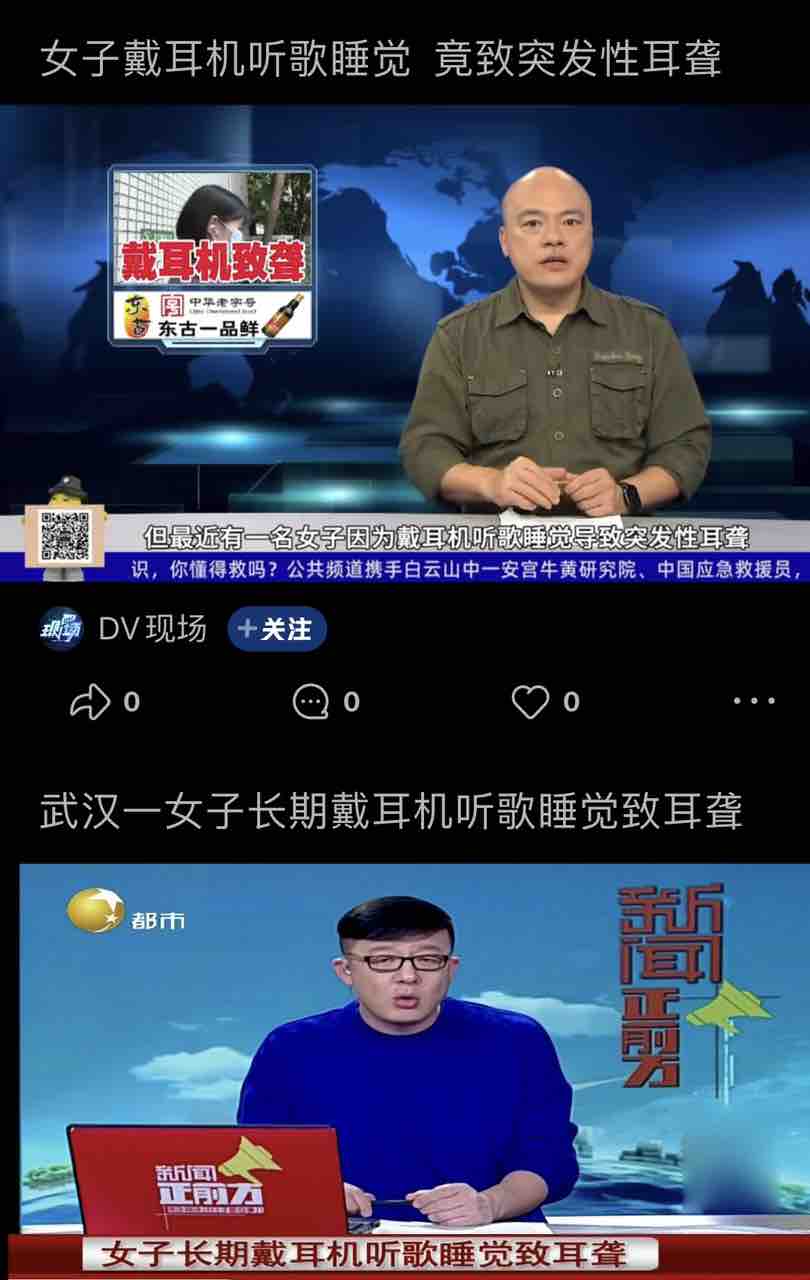Open the overflow menu for DV现场 video
810x1280 pixels.
(x=754, y=702)
